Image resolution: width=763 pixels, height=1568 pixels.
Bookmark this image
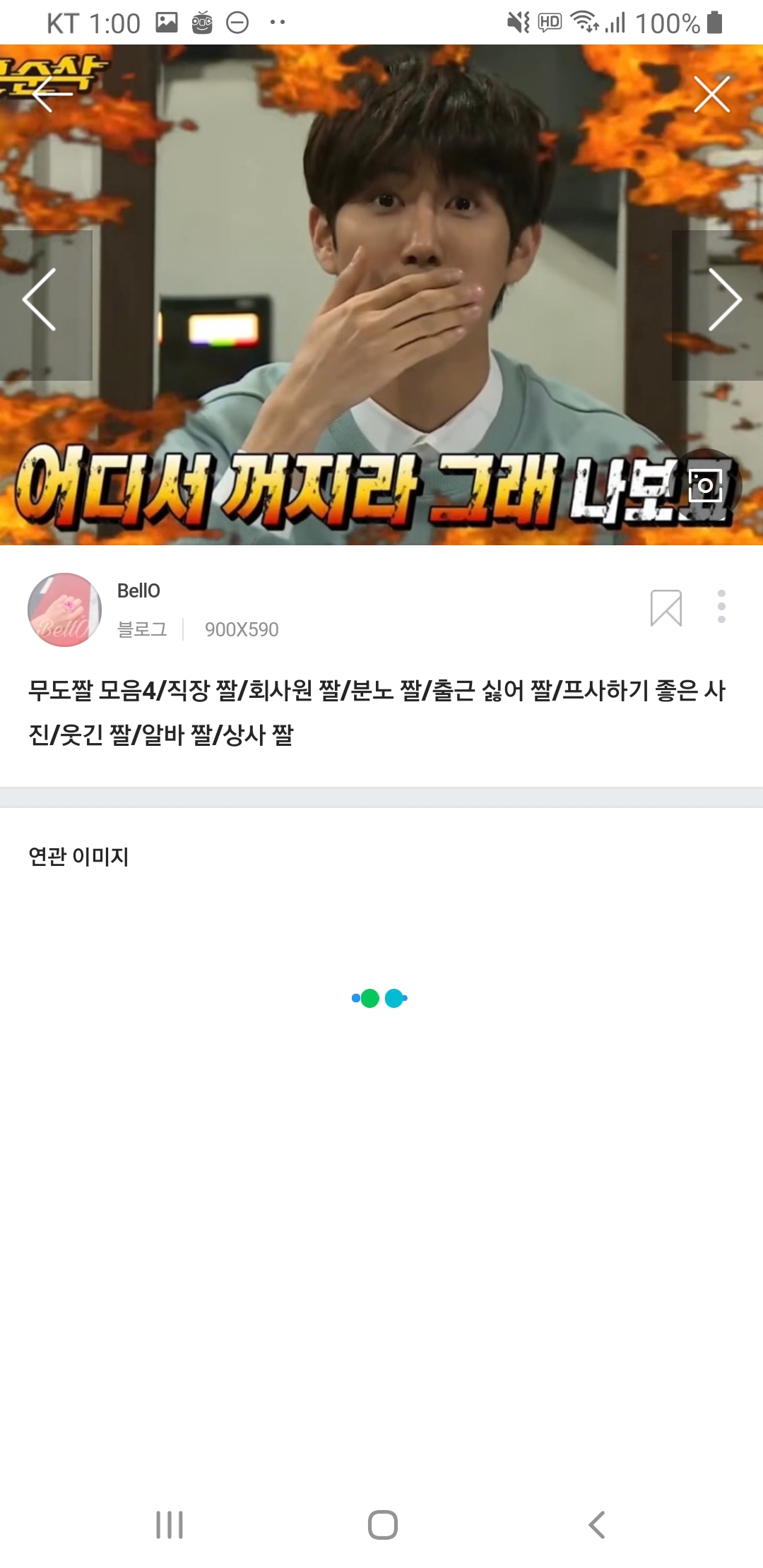[x=666, y=607]
